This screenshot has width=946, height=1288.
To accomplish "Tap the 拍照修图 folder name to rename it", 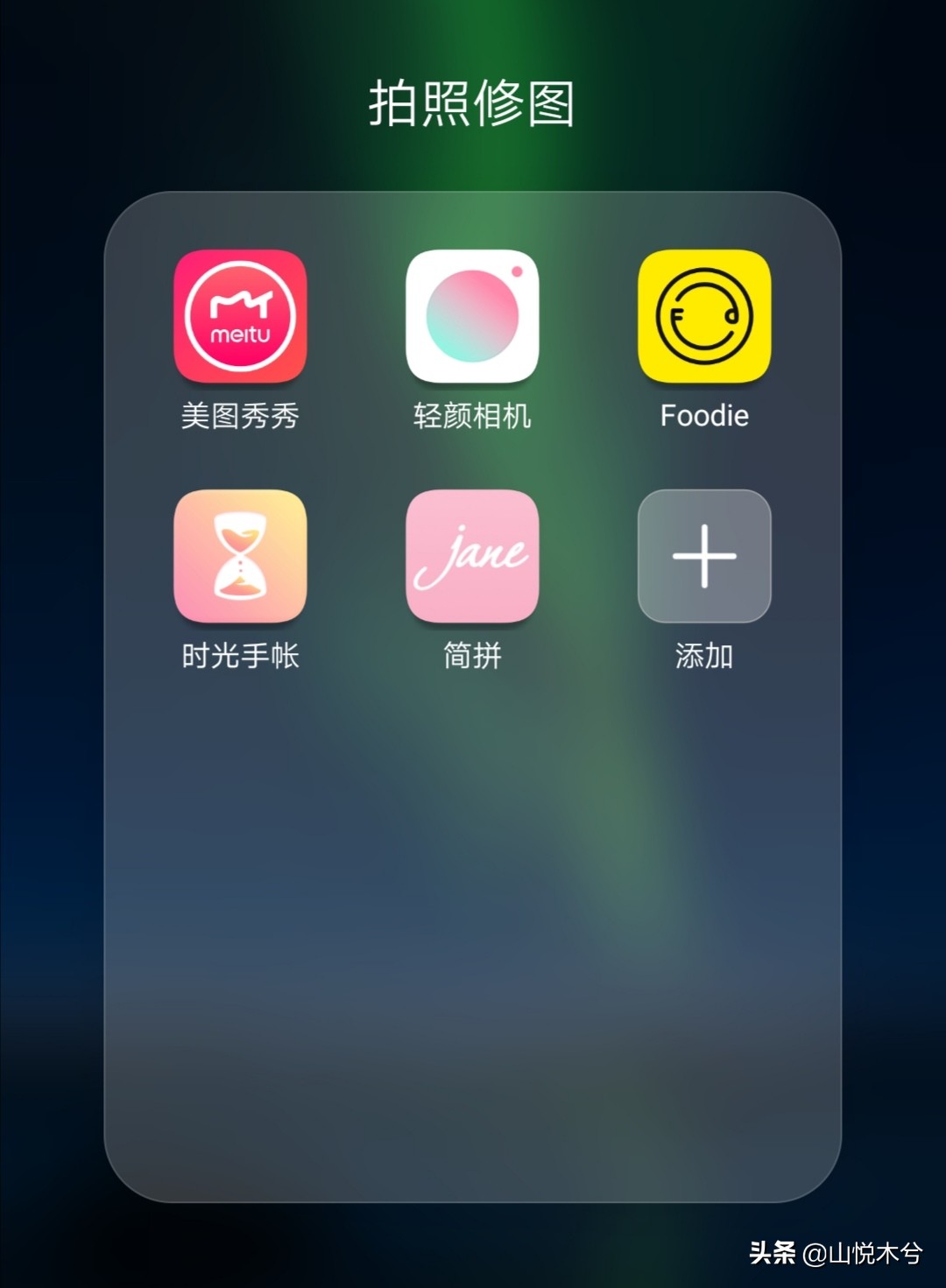I will pos(471,103).
